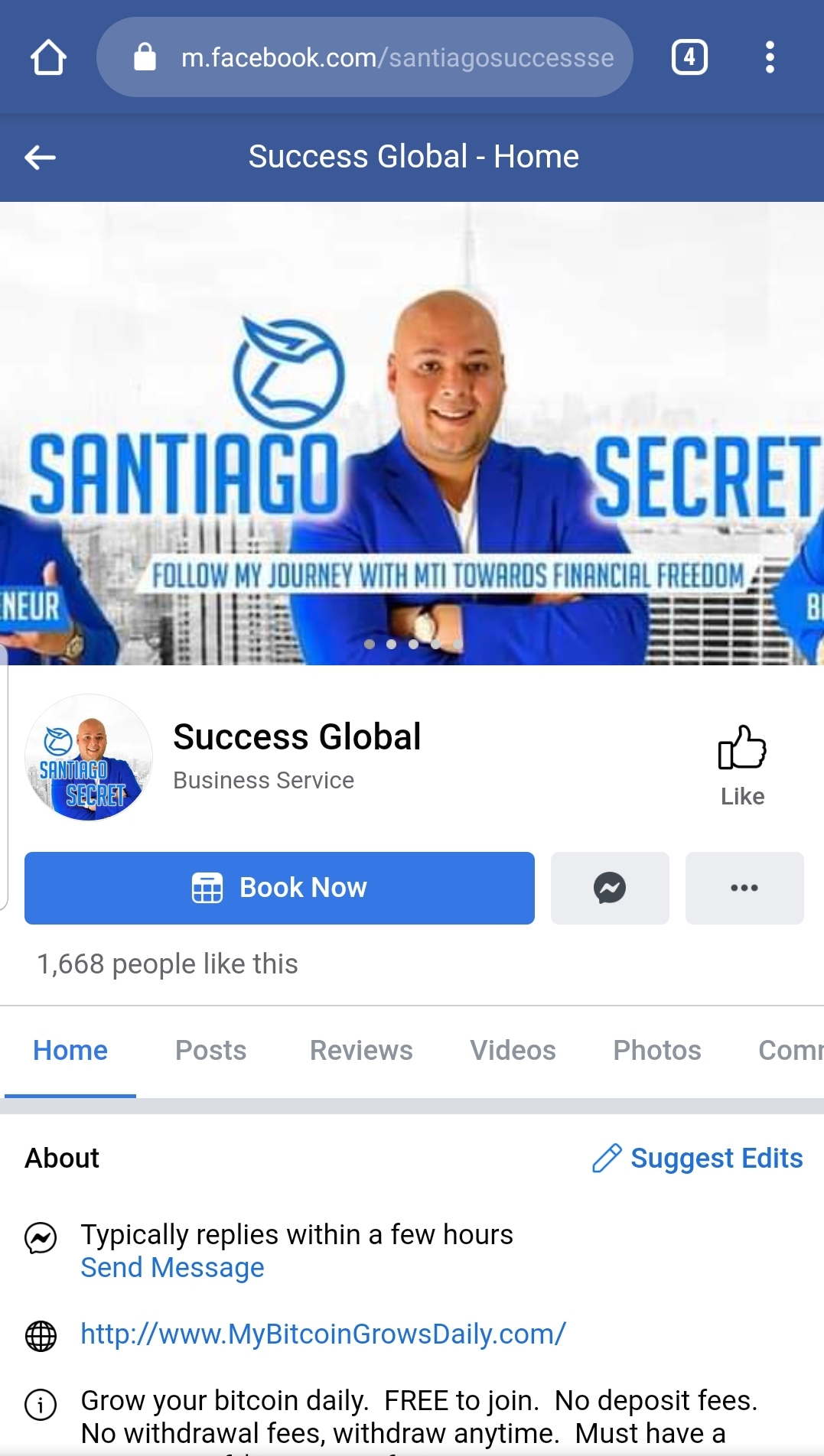This screenshot has width=824, height=1456.
Task: Tap the Suggest Edits link
Action: point(698,1159)
